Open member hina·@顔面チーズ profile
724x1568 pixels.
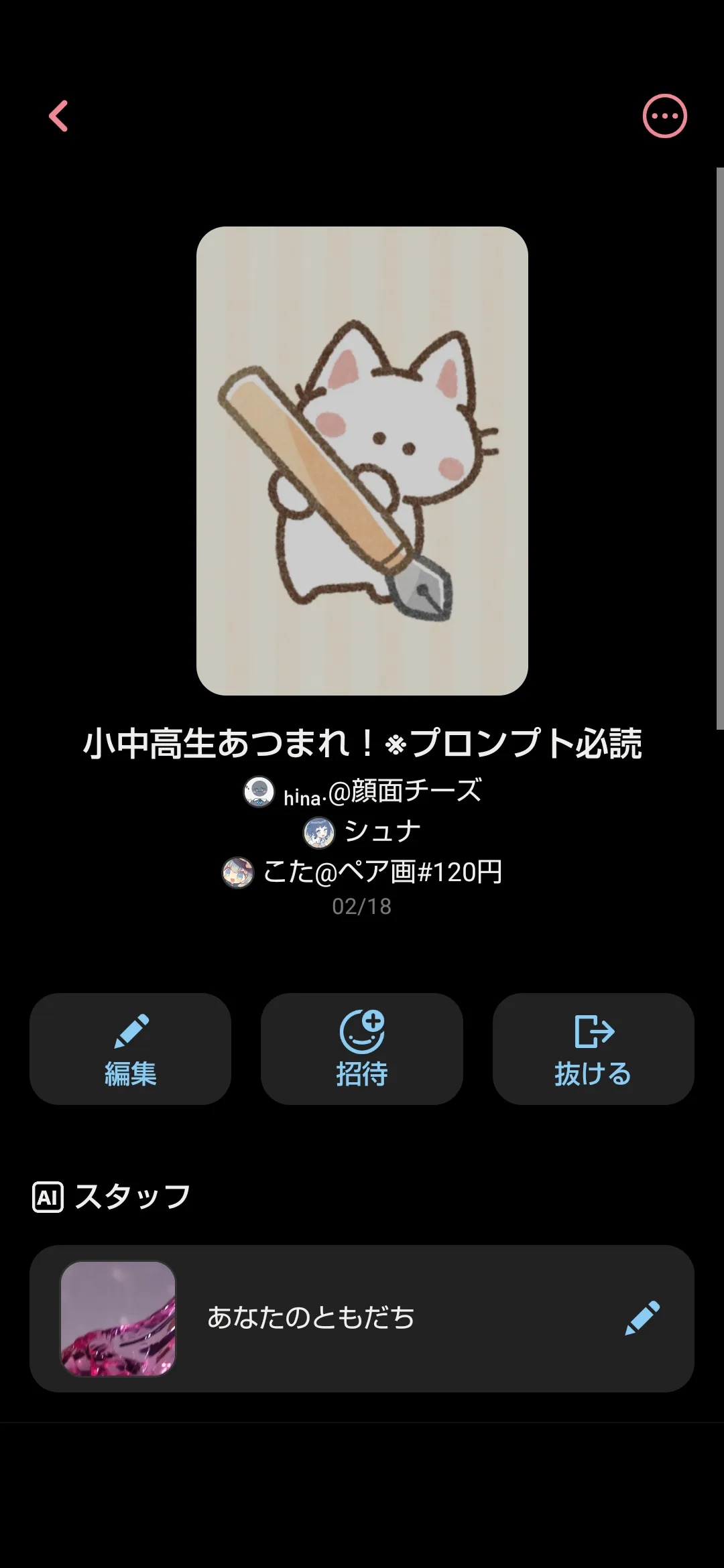click(x=362, y=792)
